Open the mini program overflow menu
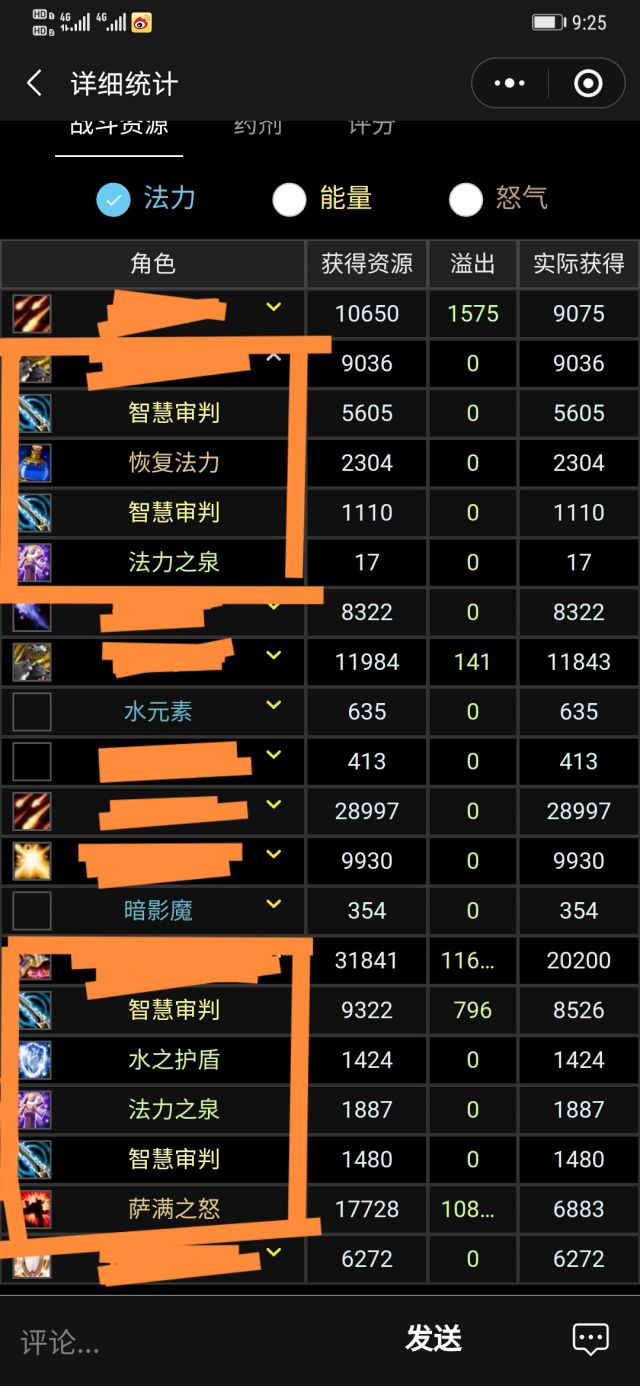The image size is (640, 1386). (x=509, y=83)
